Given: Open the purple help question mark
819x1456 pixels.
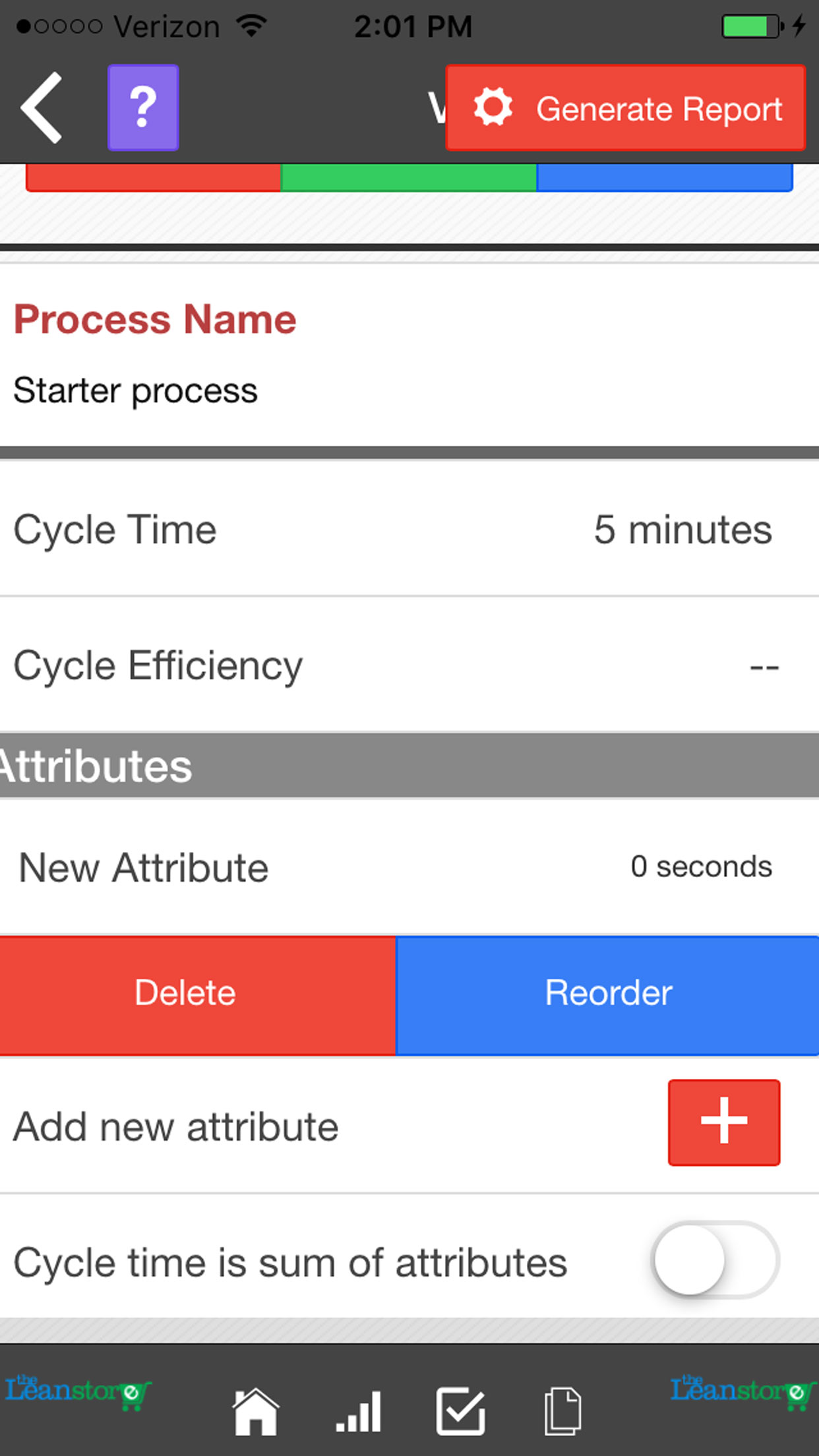Looking at the screenshot, I should point(143,107).
